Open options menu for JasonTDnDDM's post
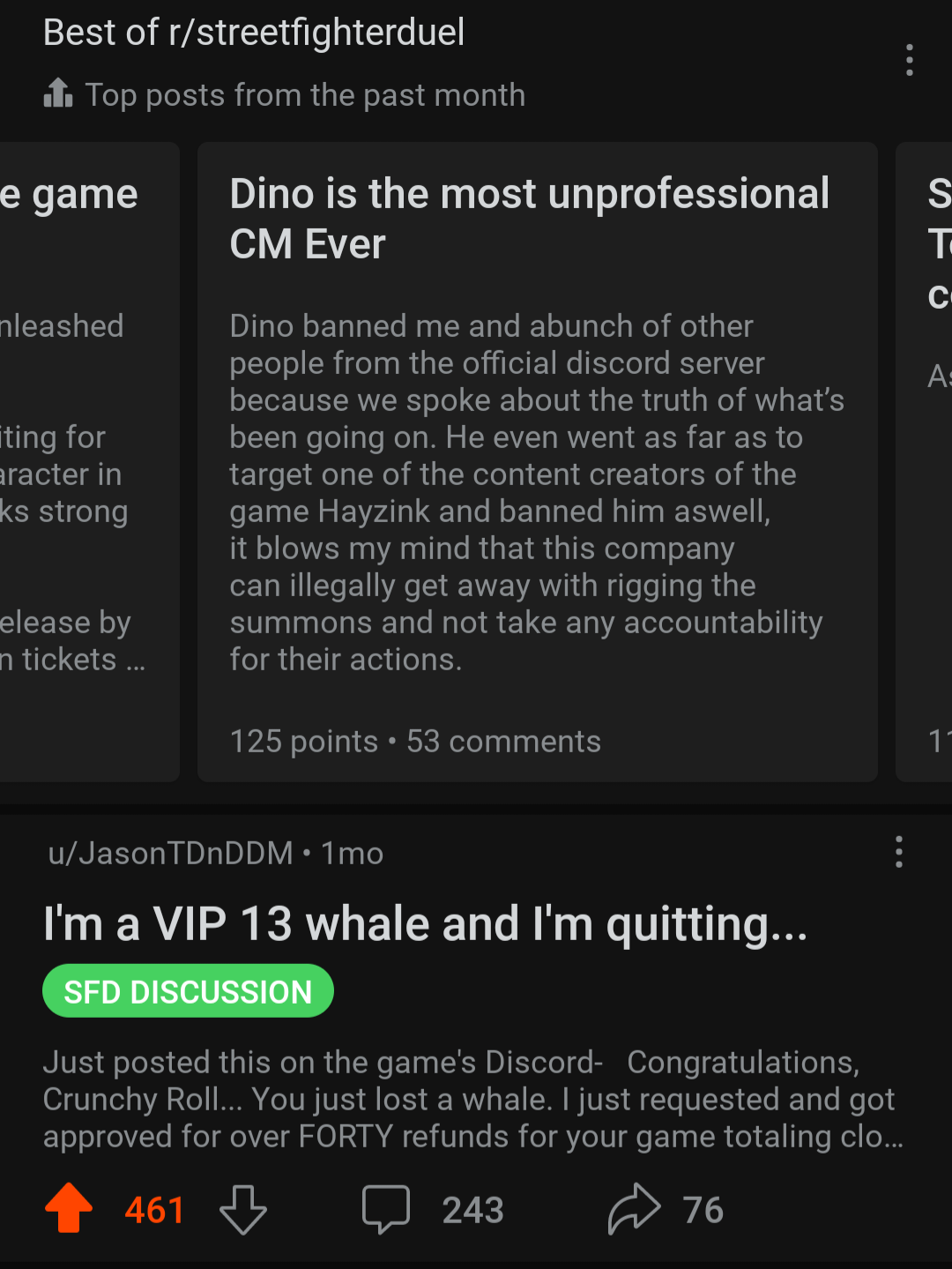The image size is (952, 1269). tap(898, 852)
